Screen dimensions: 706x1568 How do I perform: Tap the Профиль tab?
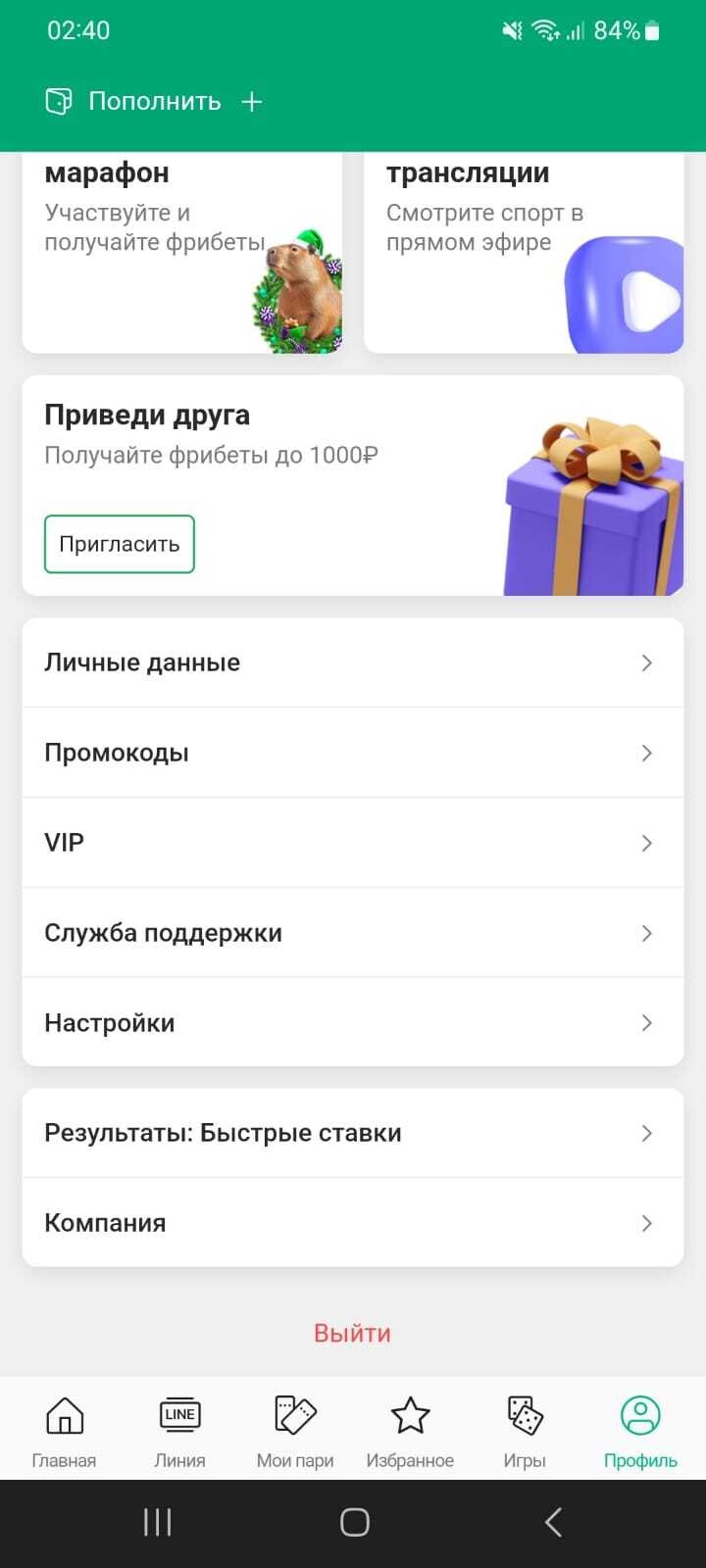640,1431
